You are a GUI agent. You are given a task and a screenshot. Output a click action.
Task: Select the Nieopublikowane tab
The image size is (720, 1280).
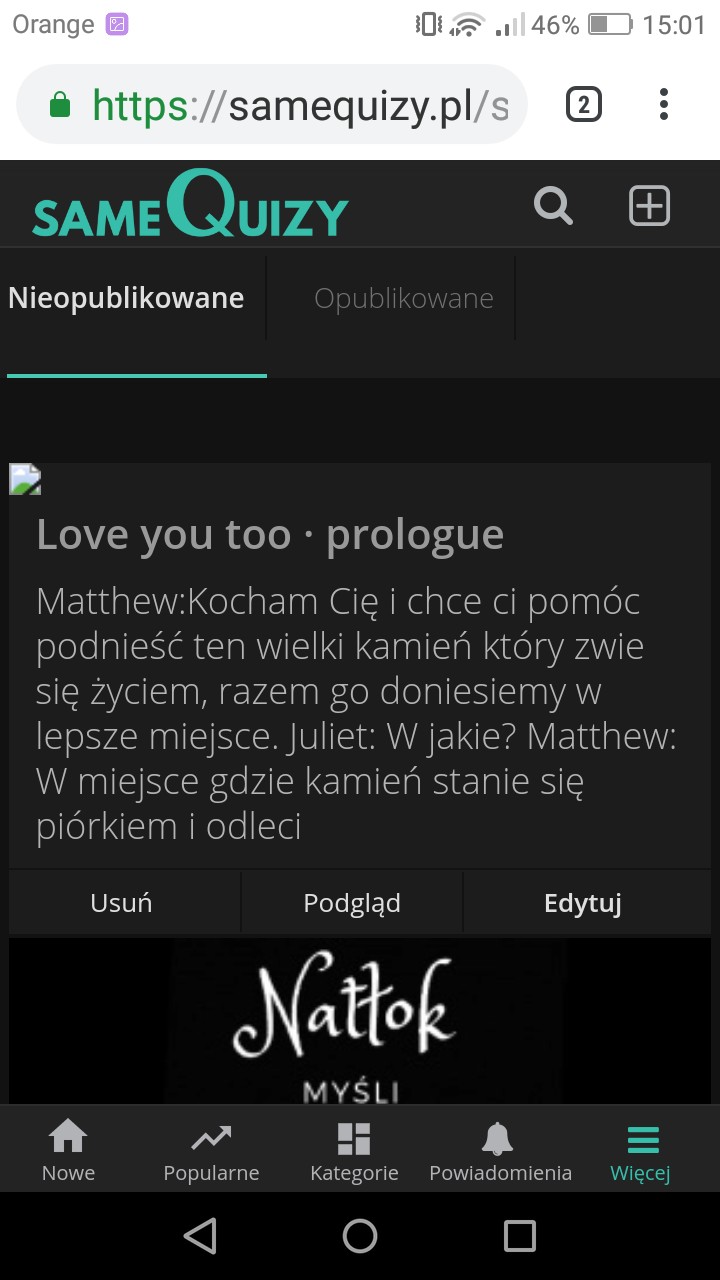tap(126, 298)
